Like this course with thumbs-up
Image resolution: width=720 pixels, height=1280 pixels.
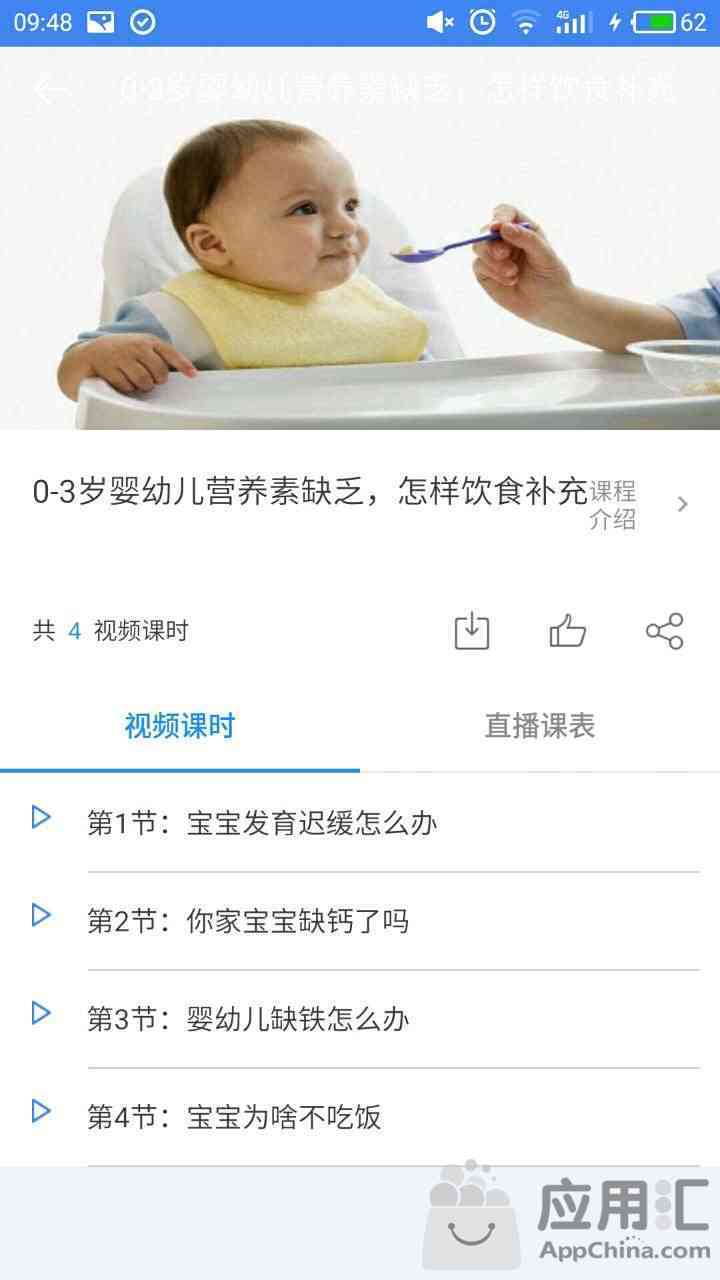(x=567, y=631)
